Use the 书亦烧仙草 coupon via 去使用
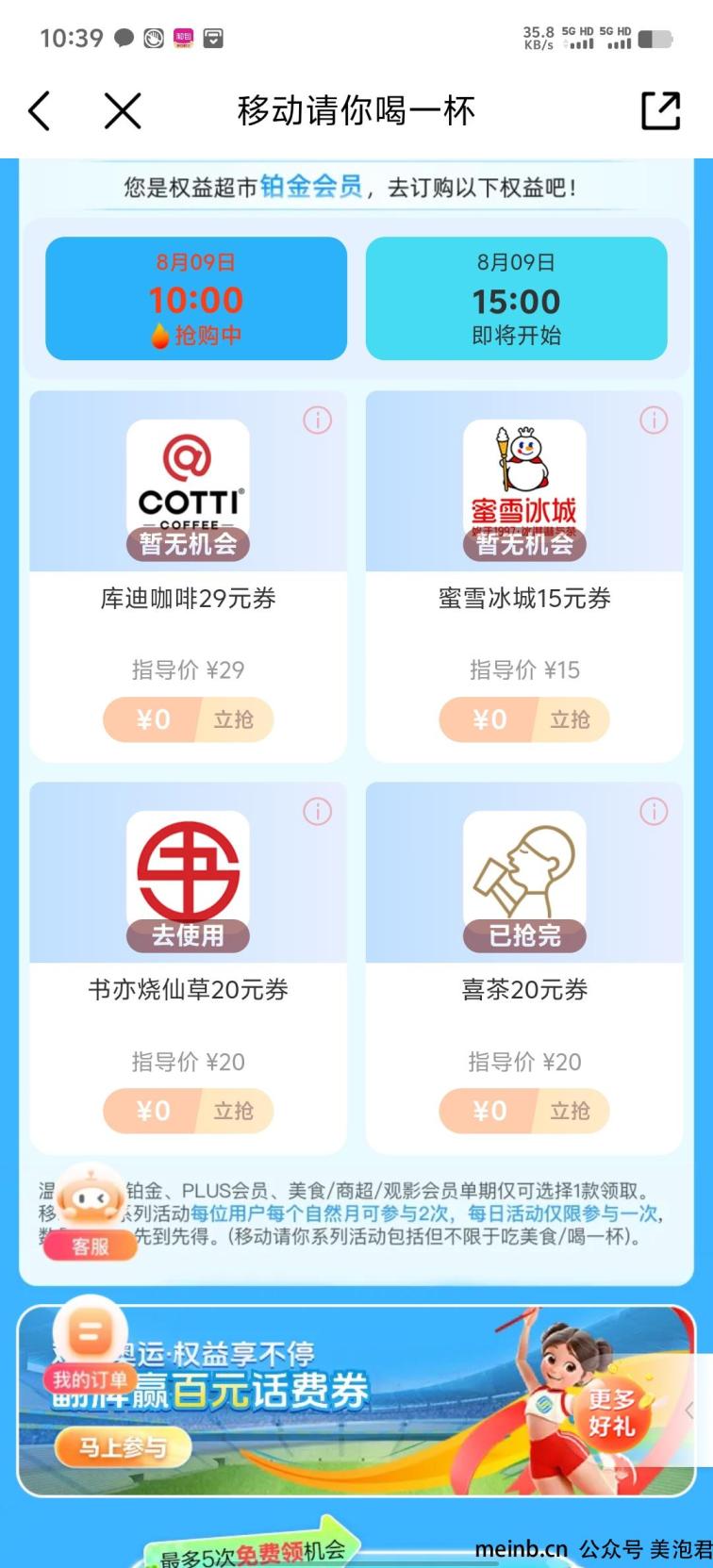 tap(188, 935)
